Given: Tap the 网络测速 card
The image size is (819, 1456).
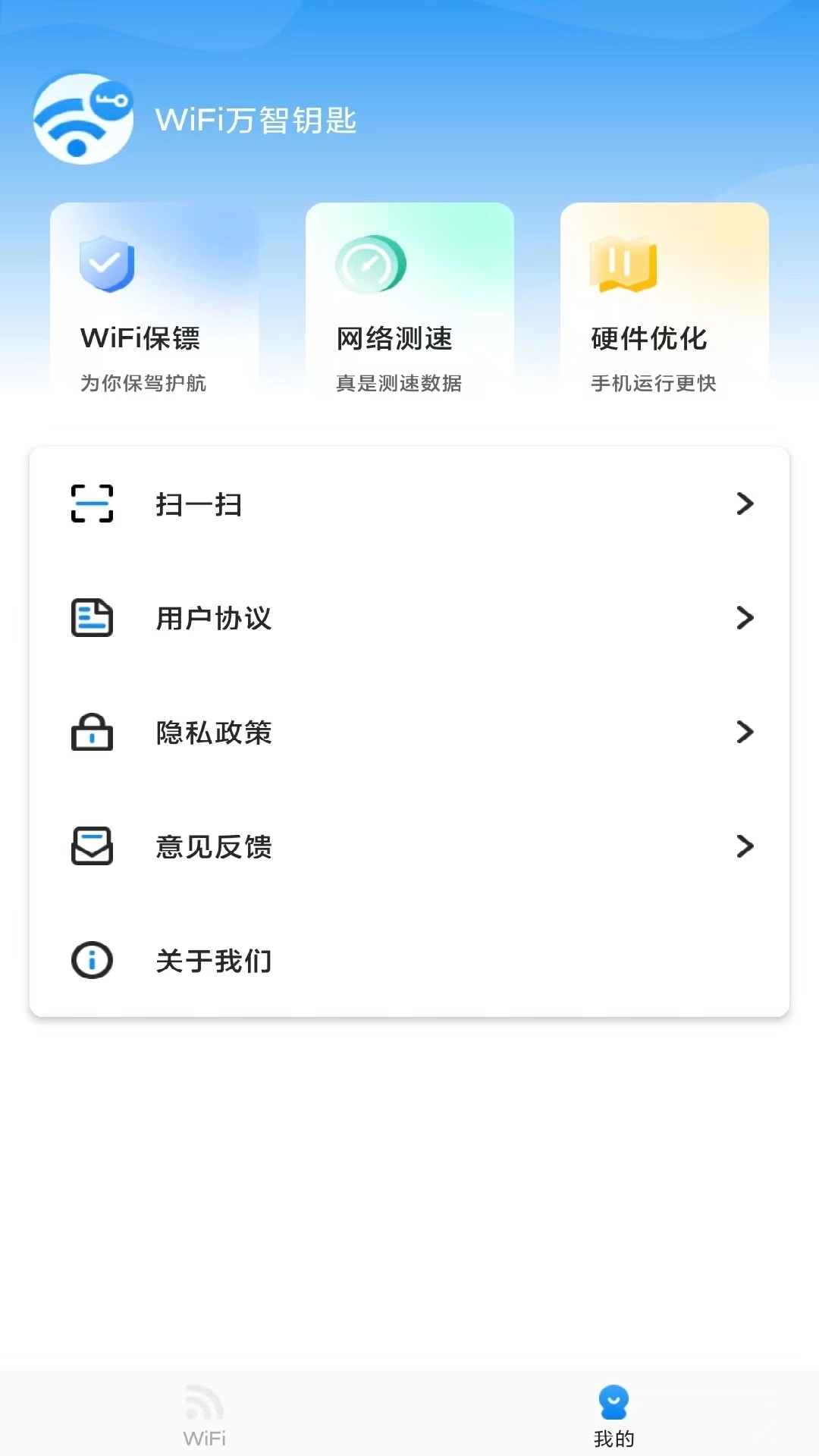Looking at the screenshot, I should tap(409, 303).
